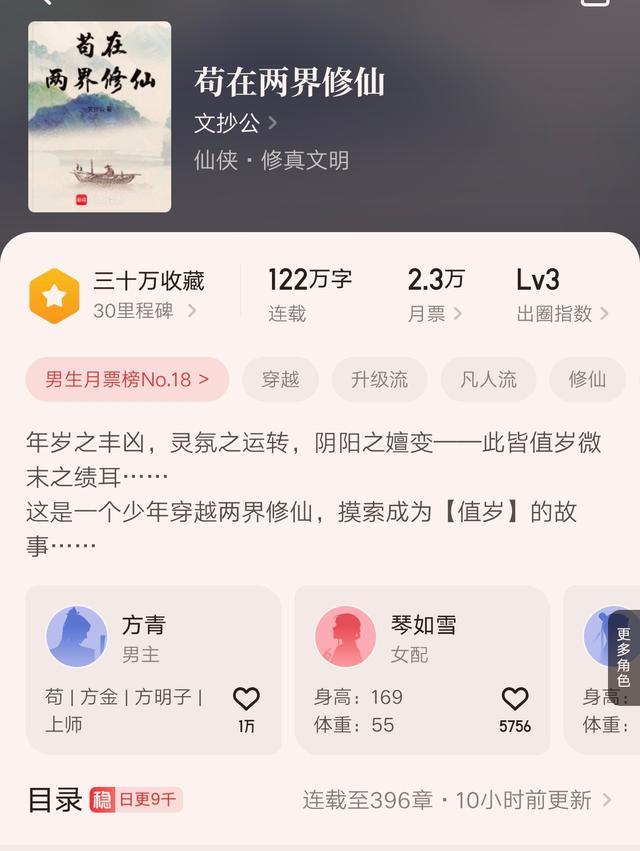
Task: Open the 仙侠 genre category
Action: point(215,160)
